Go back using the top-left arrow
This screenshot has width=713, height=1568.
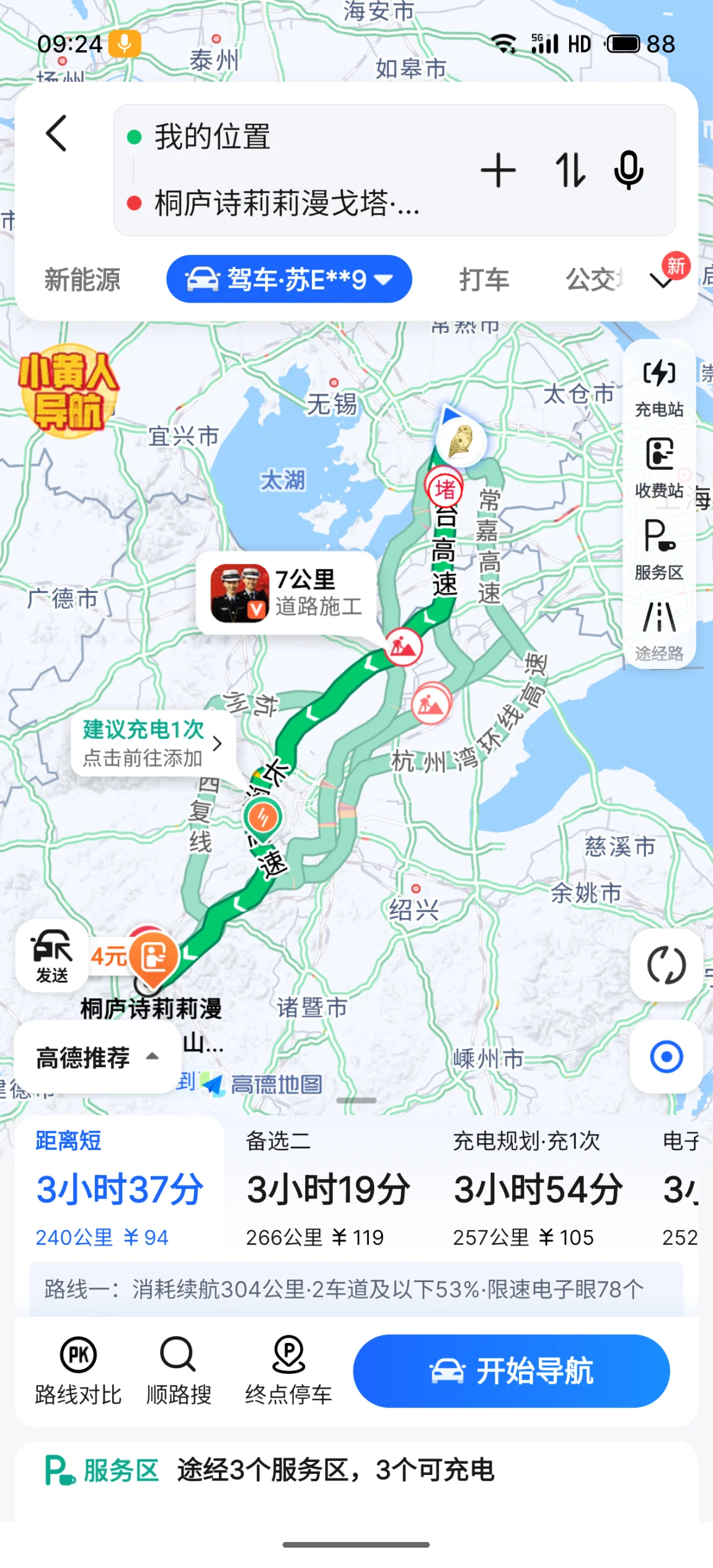click(x=56, y=133)
